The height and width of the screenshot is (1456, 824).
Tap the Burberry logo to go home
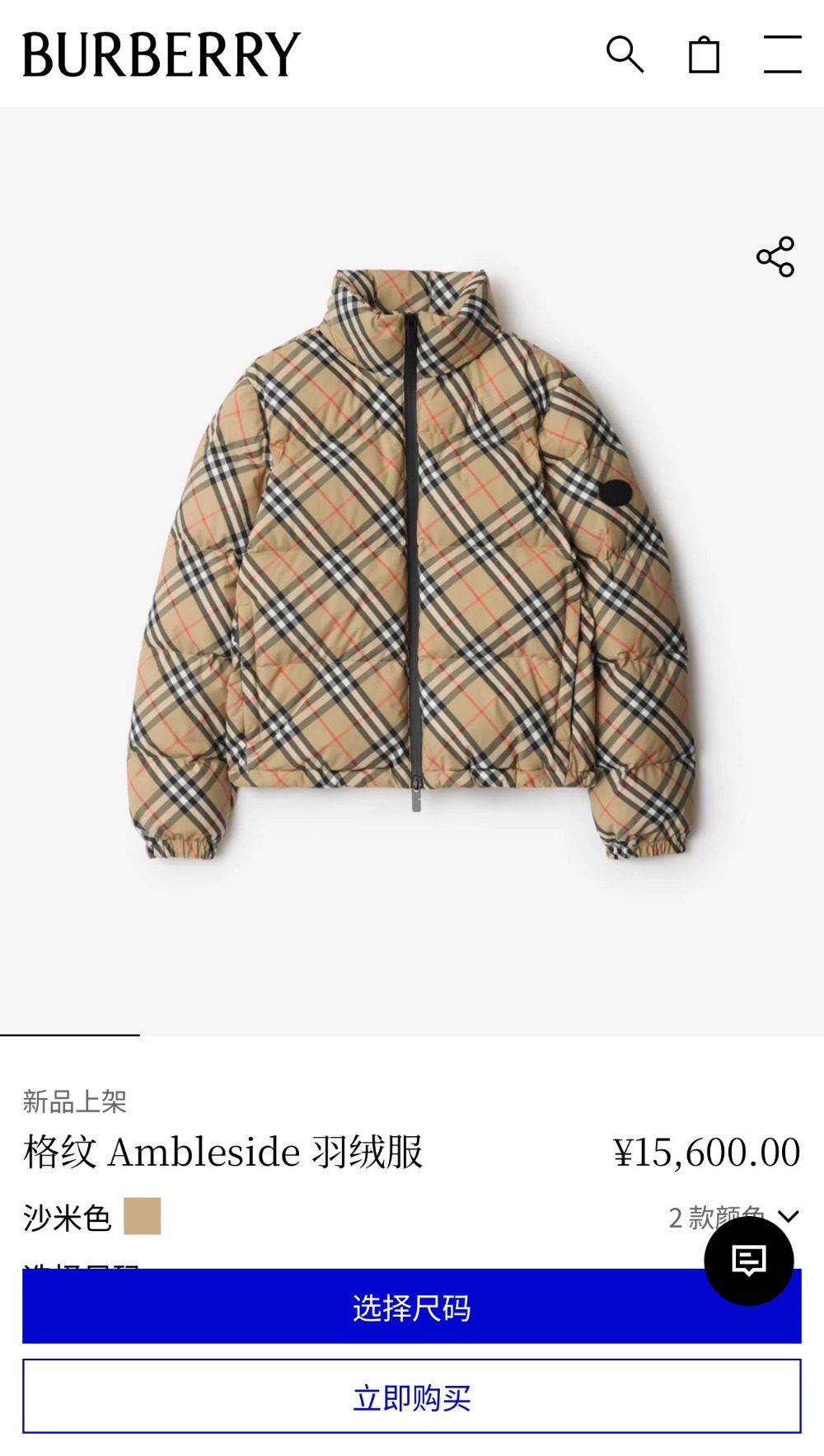(162, 54)
